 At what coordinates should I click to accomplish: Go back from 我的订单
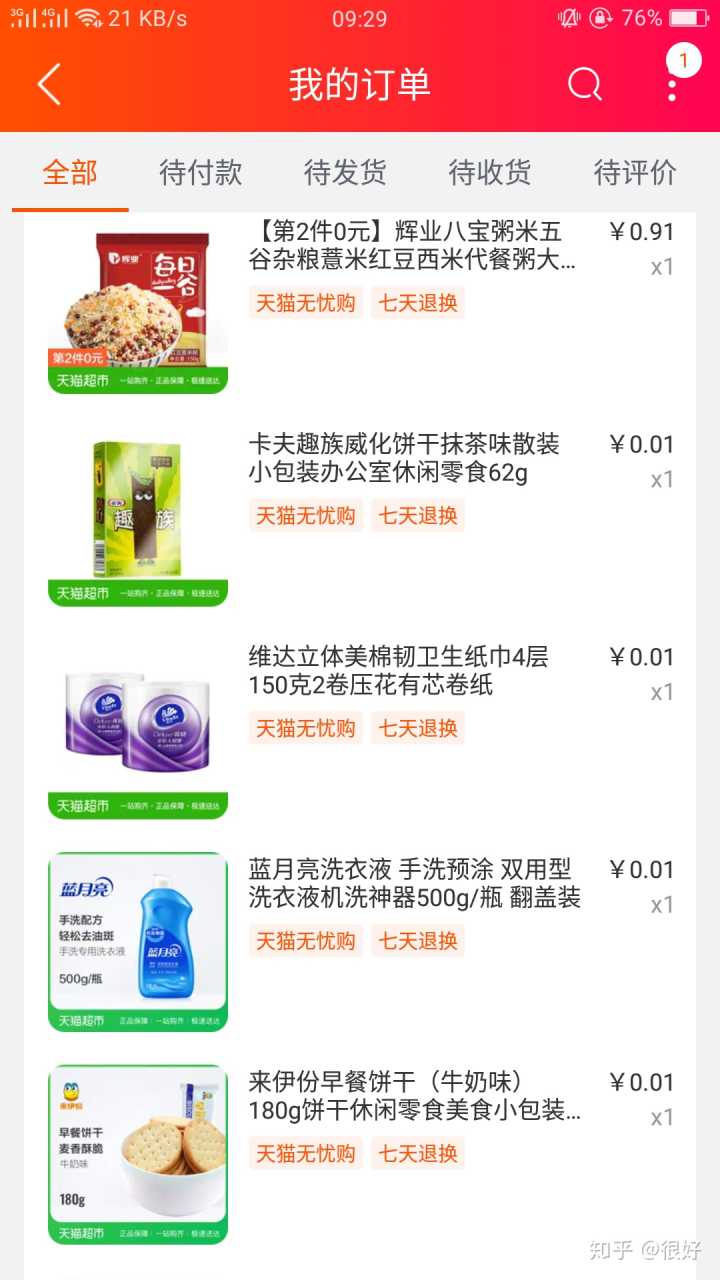tap(49, 85)
